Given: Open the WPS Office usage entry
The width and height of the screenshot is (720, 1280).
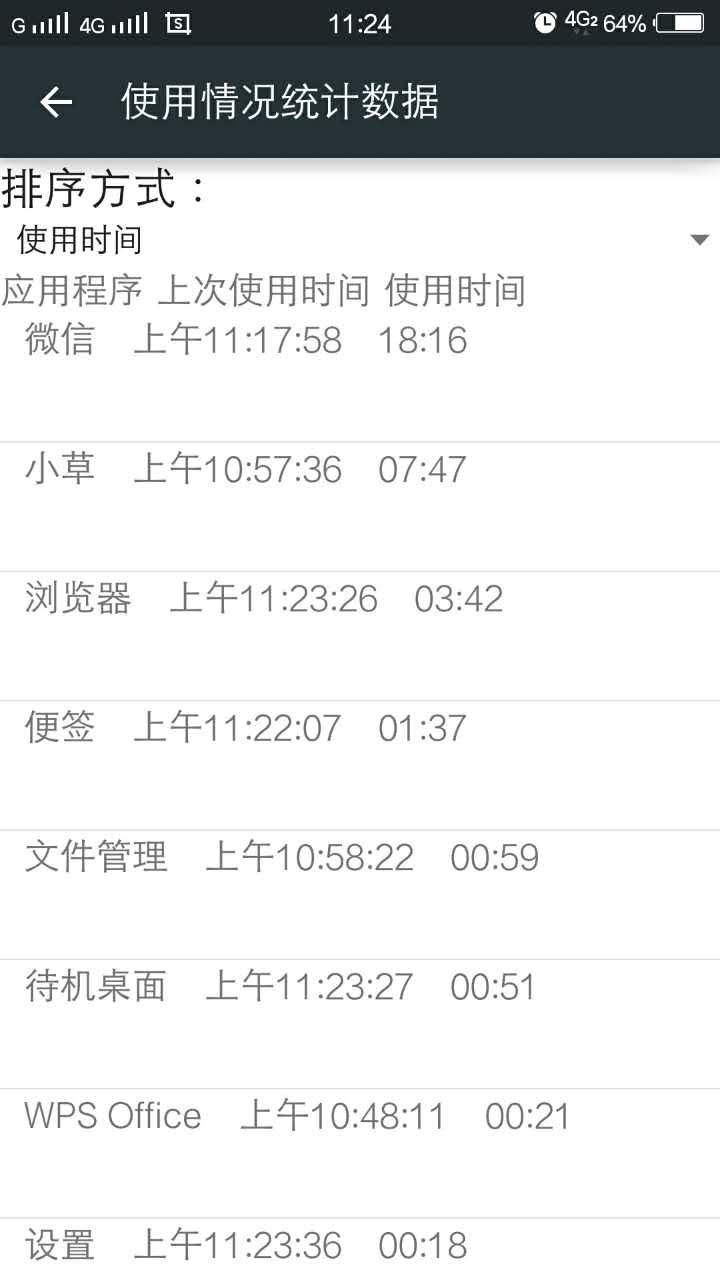Looking at the screenshot, I should tap(112, 1115).
